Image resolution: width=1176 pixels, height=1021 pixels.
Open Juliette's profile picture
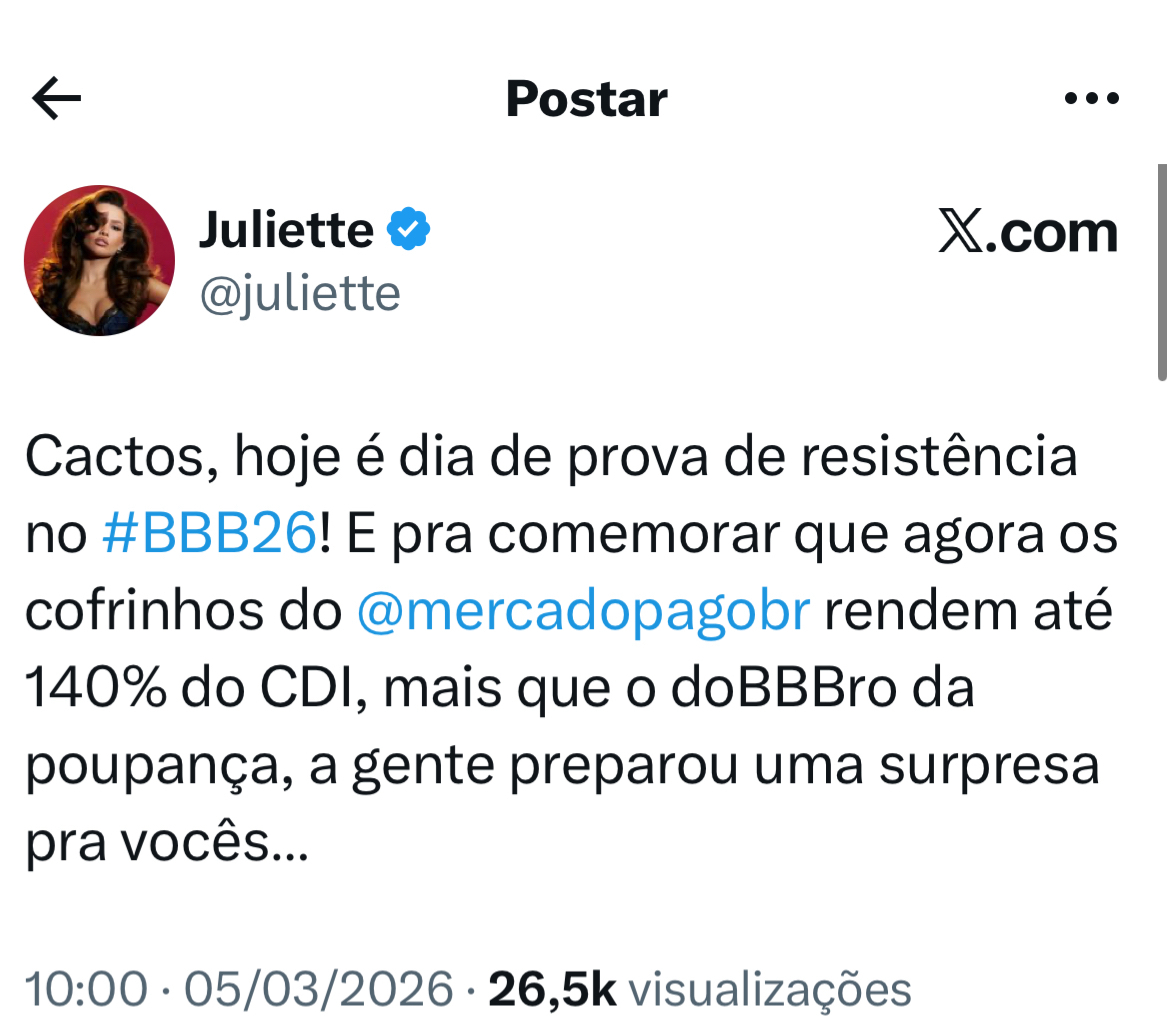click(x=99, y=260)
